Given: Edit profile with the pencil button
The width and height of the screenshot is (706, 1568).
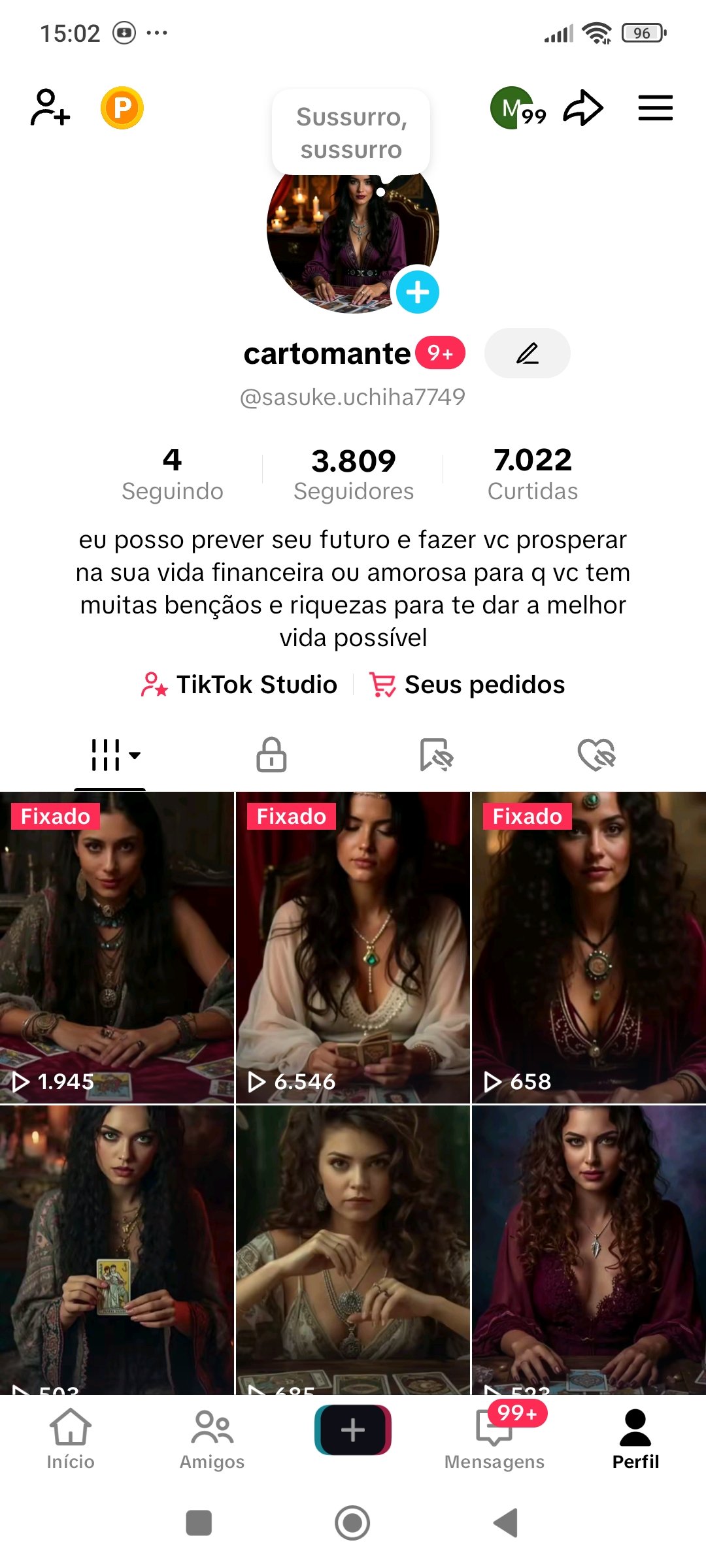Looking at the screenshot, I should pyautogui.click(x=527, y=353).
